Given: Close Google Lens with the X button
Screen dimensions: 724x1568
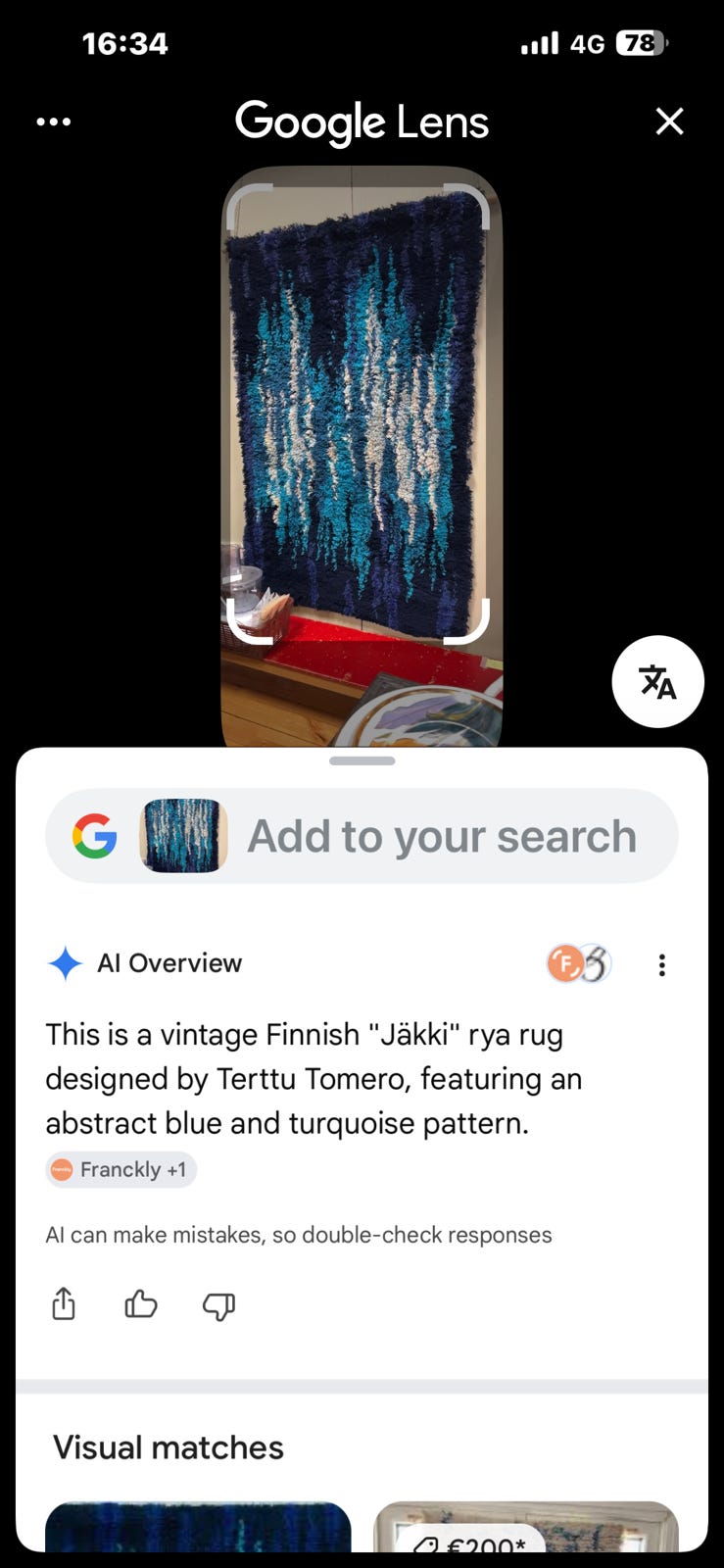Looking at the screenshot, I should 669,122.
